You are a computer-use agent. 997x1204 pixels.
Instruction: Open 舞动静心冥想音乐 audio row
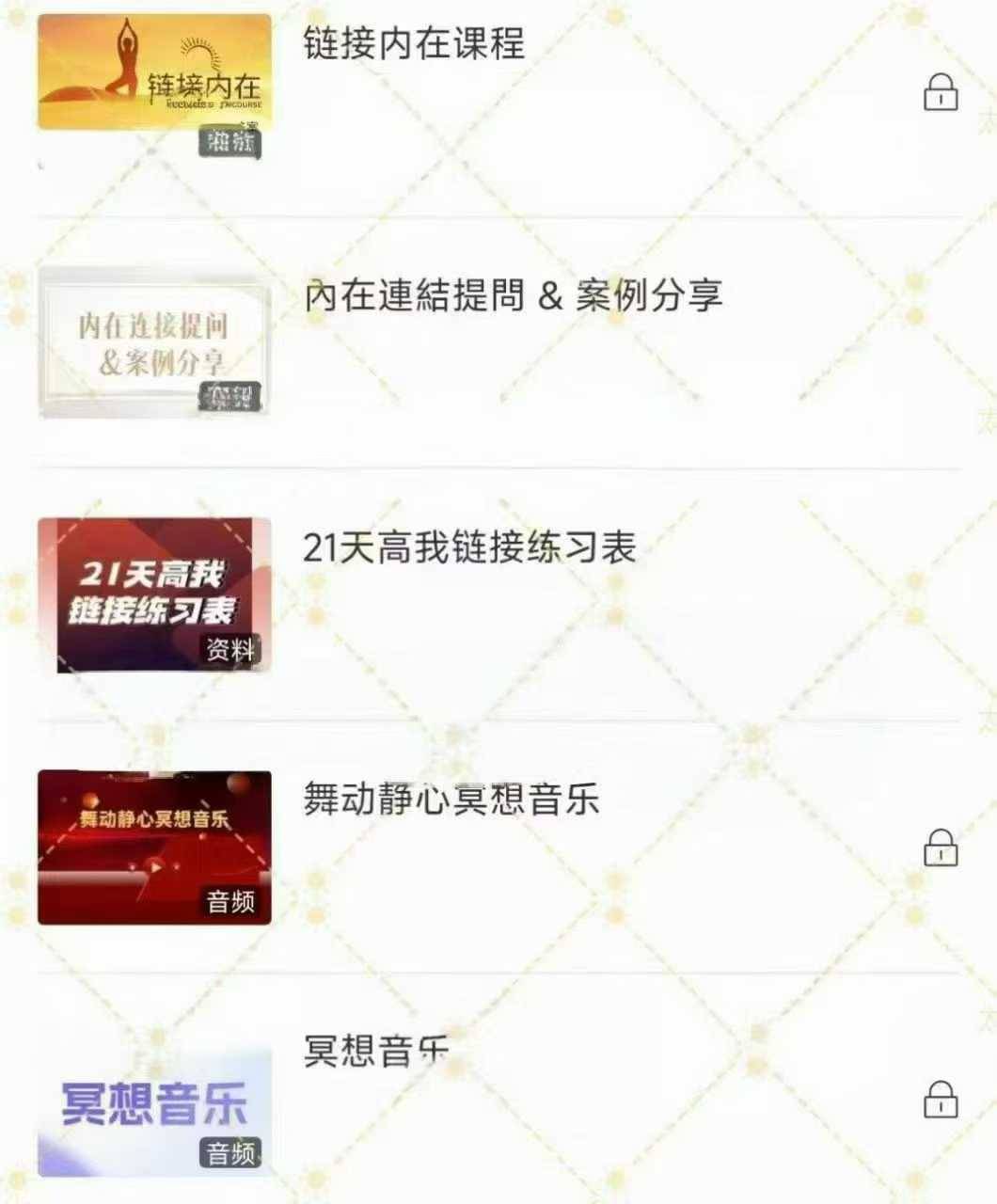coord(451,800)
